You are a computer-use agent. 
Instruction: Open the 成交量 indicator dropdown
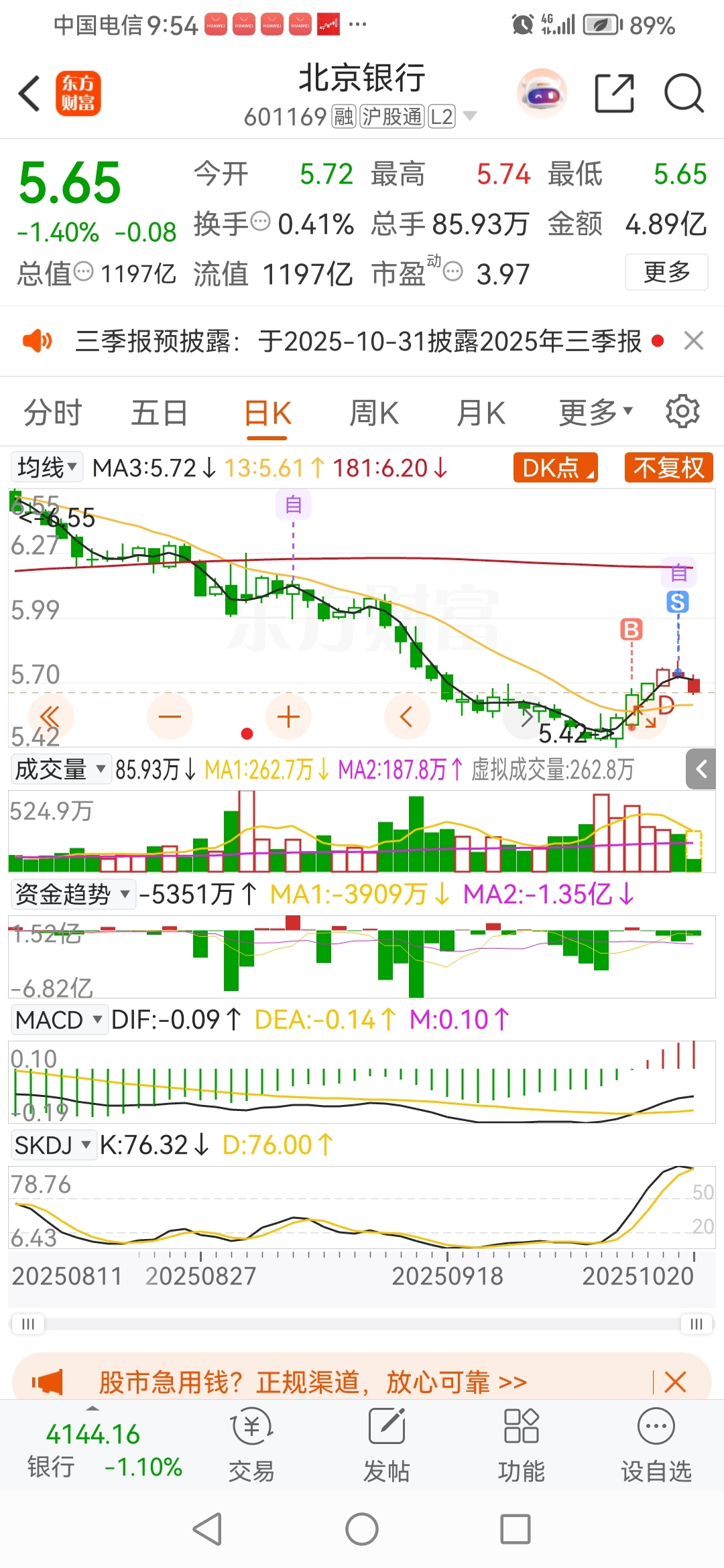tap(60, 769)
